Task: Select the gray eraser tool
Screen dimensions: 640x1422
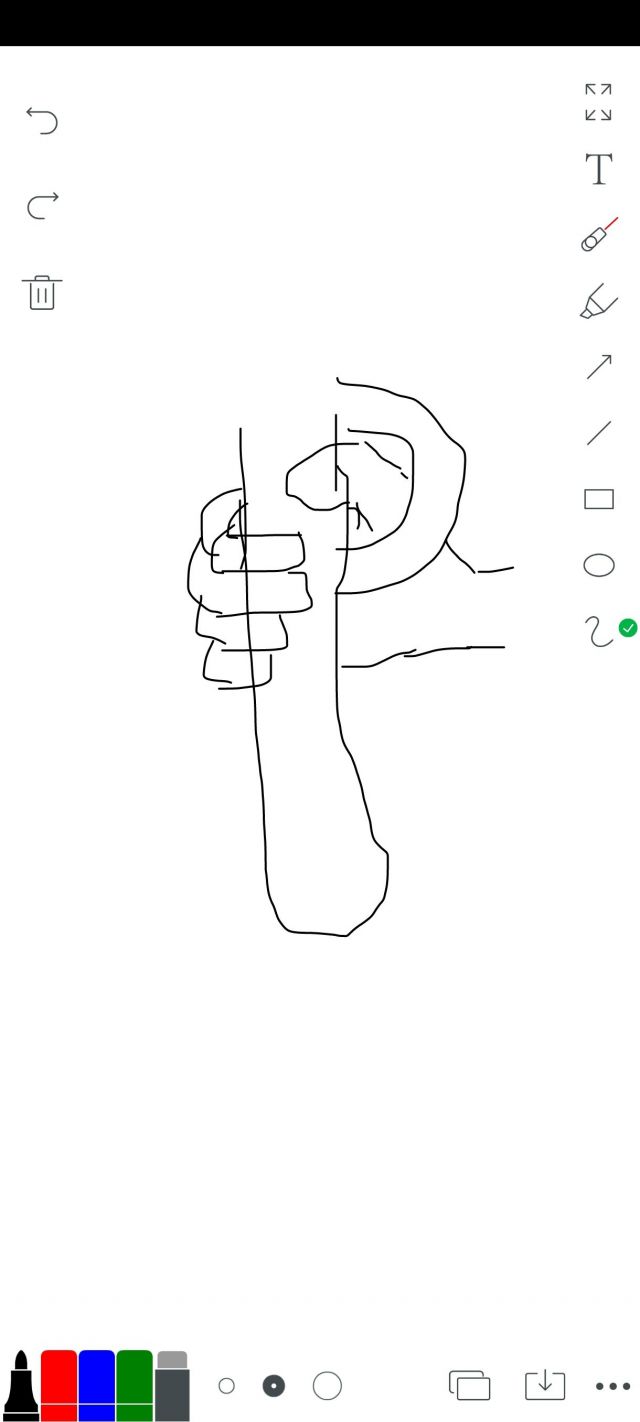Action: (172, 1385)
